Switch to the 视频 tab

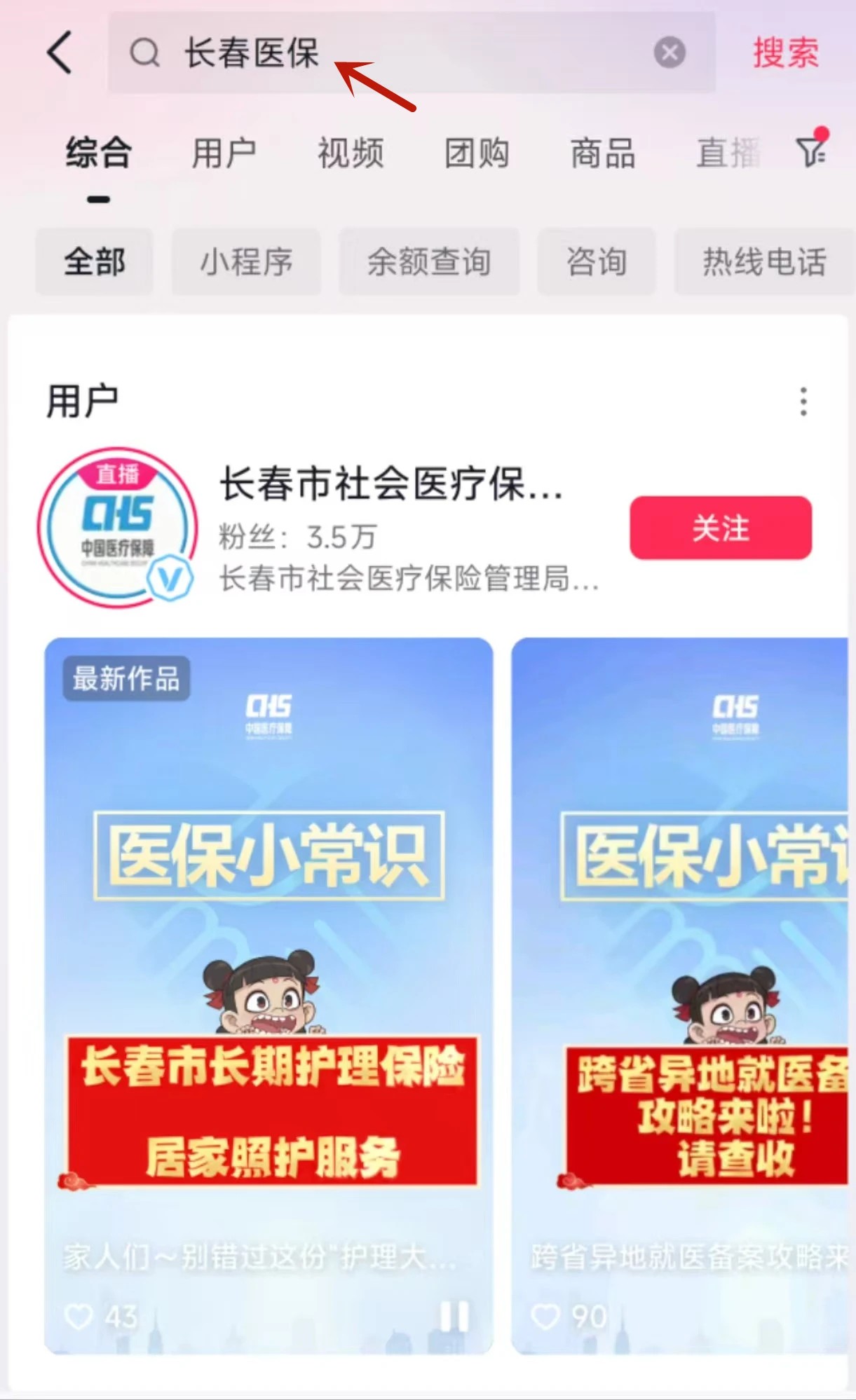pos(351,153)
